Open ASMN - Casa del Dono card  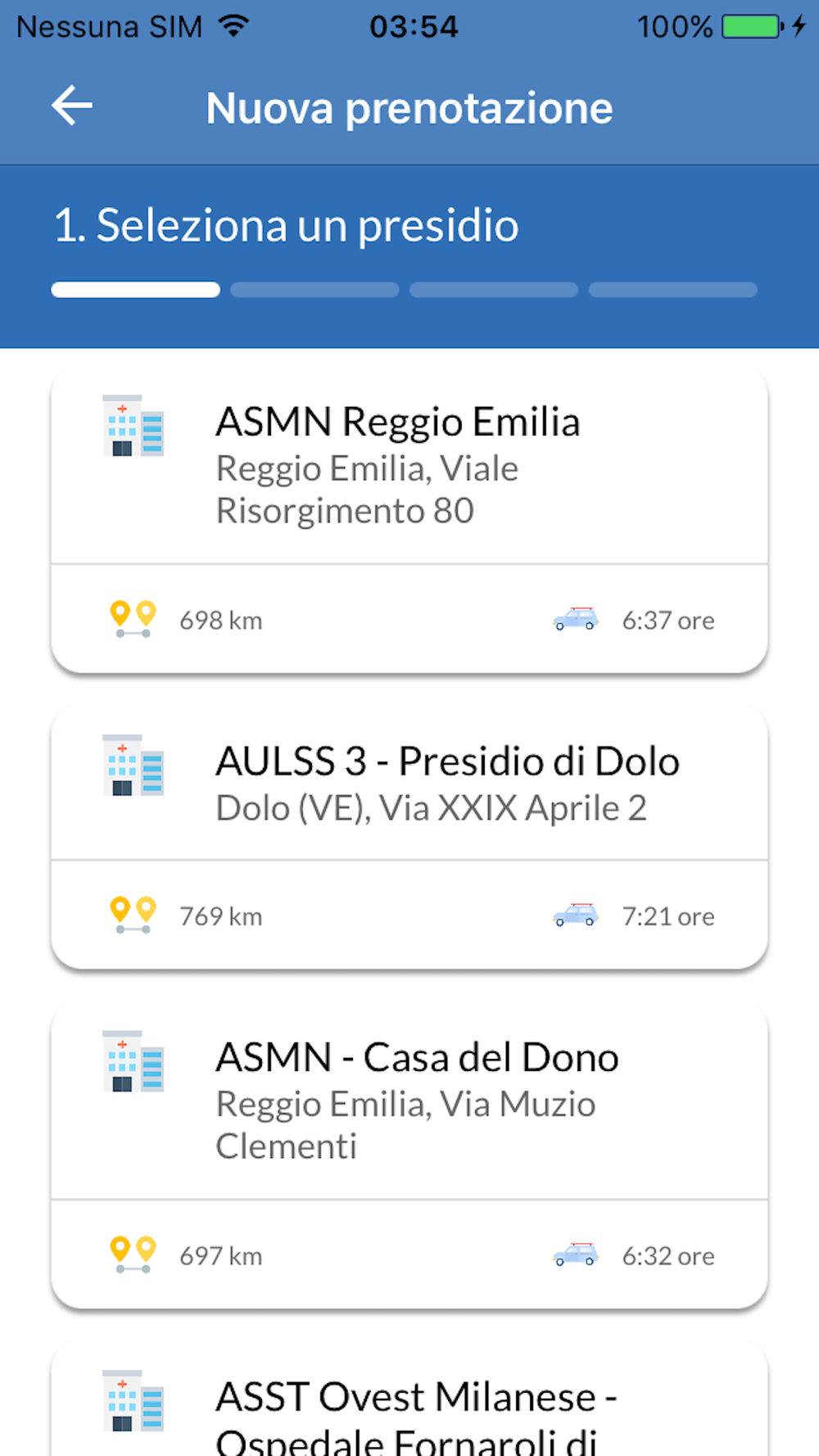[x=409, y=1156]
